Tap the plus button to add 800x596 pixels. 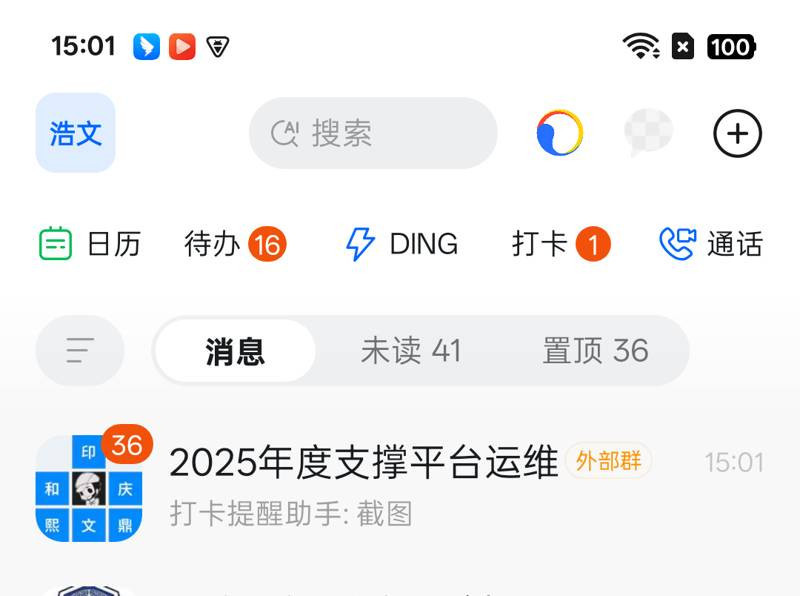pyautogui.click(x=737, y=134)
